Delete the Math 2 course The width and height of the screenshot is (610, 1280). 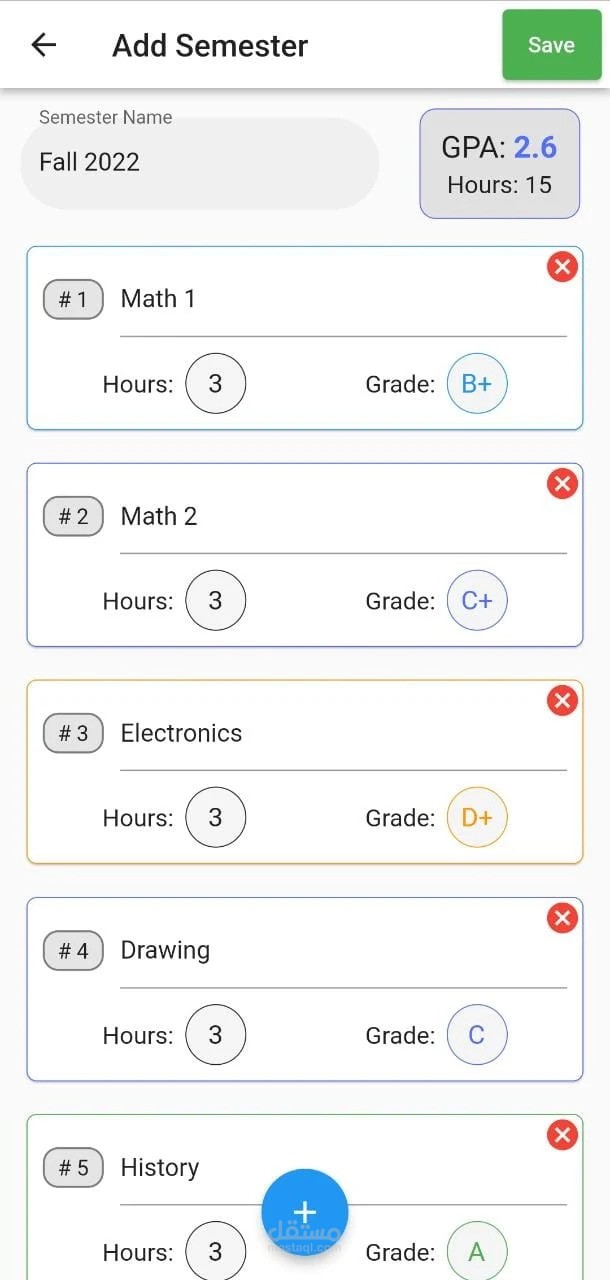562,484
